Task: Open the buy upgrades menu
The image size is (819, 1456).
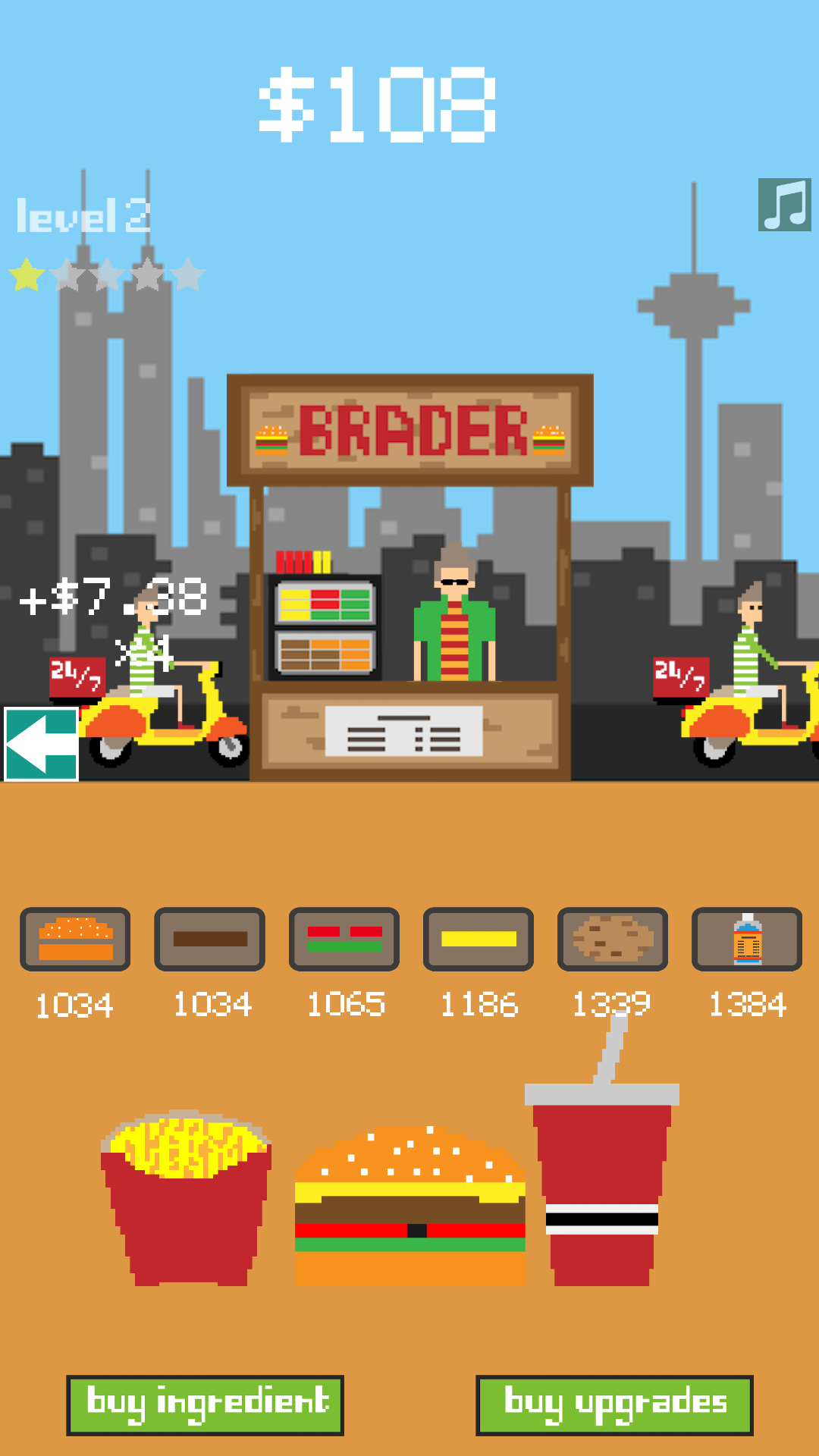Action: tap(614, 1404)
